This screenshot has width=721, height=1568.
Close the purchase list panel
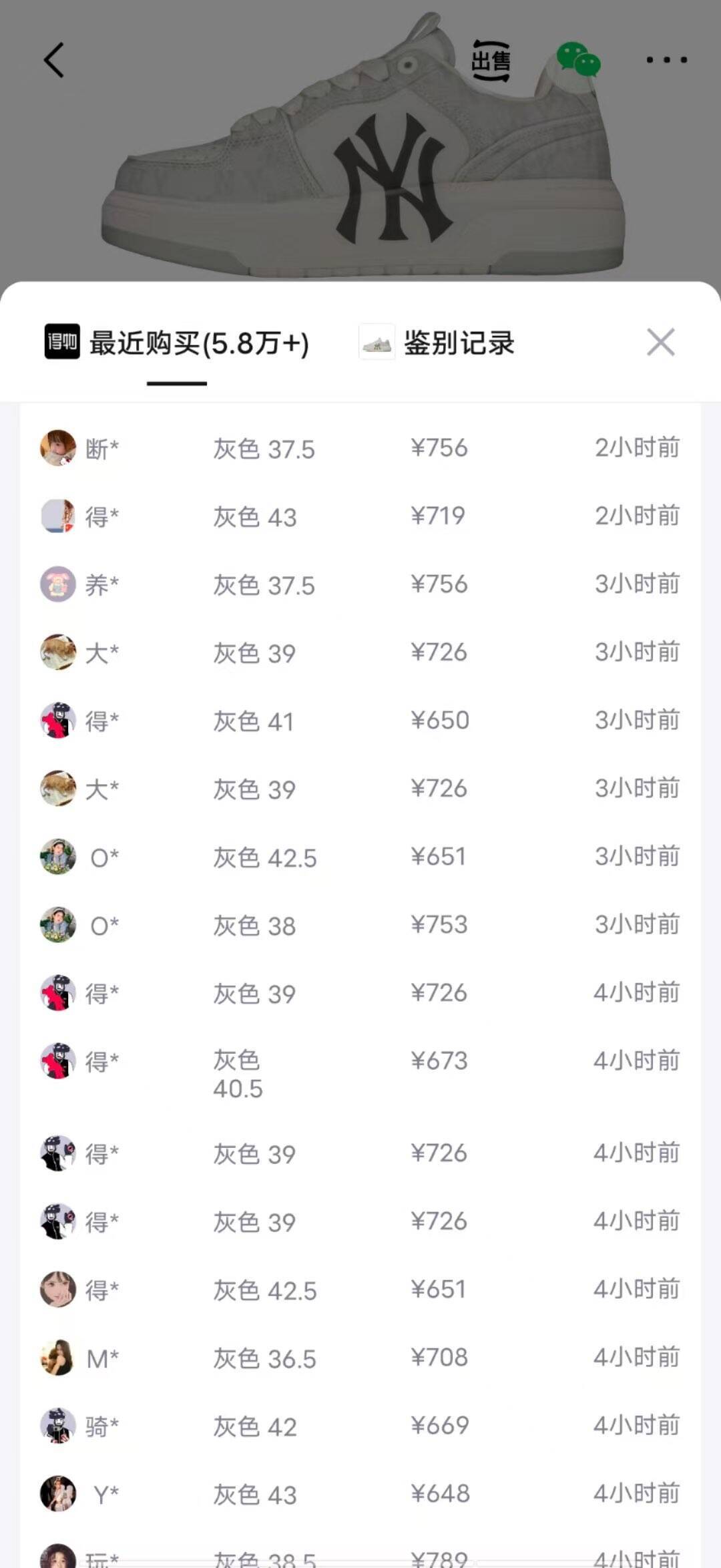(x=660, y=342)
